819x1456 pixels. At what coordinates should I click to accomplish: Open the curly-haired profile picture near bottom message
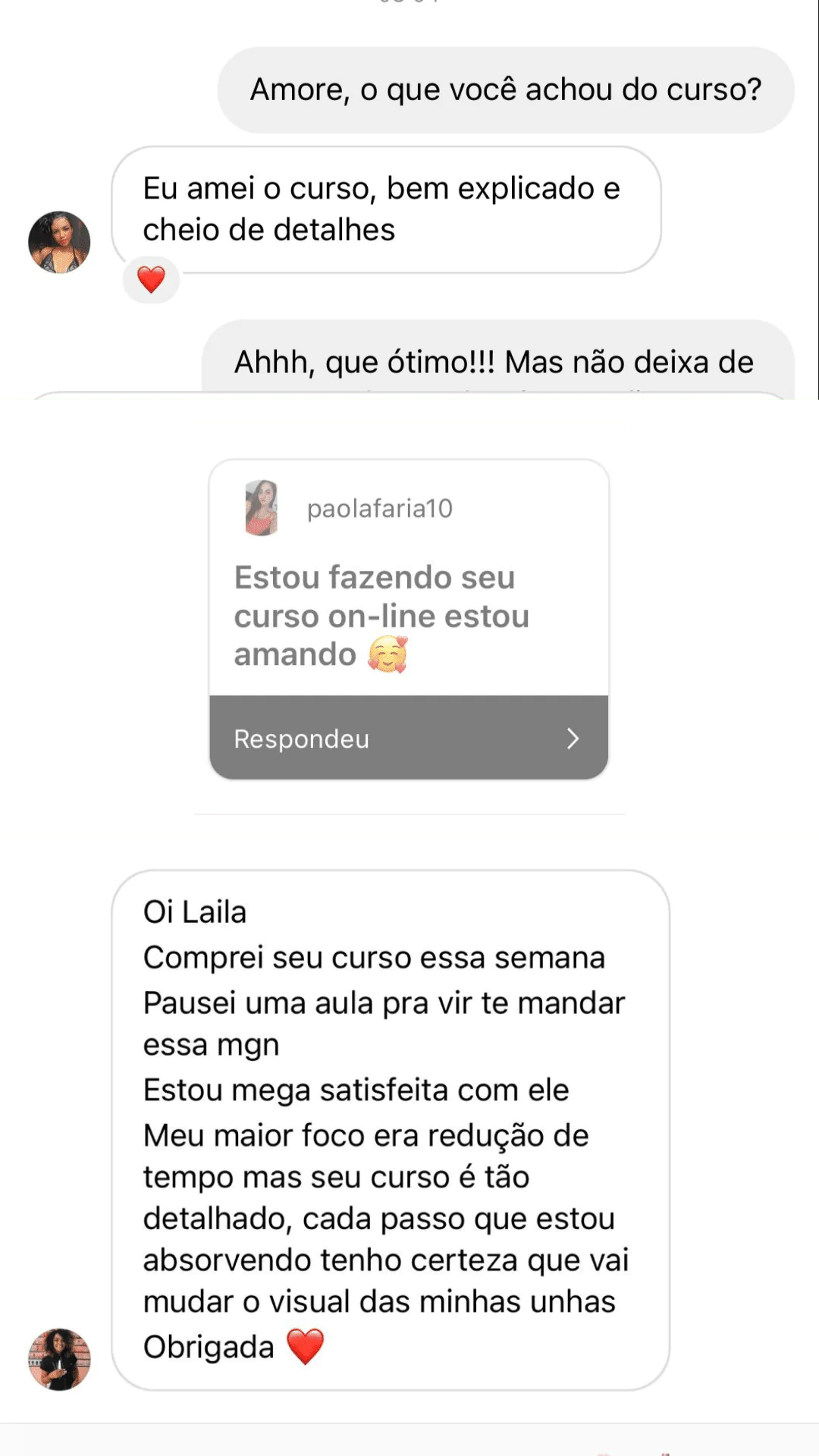59,1357
